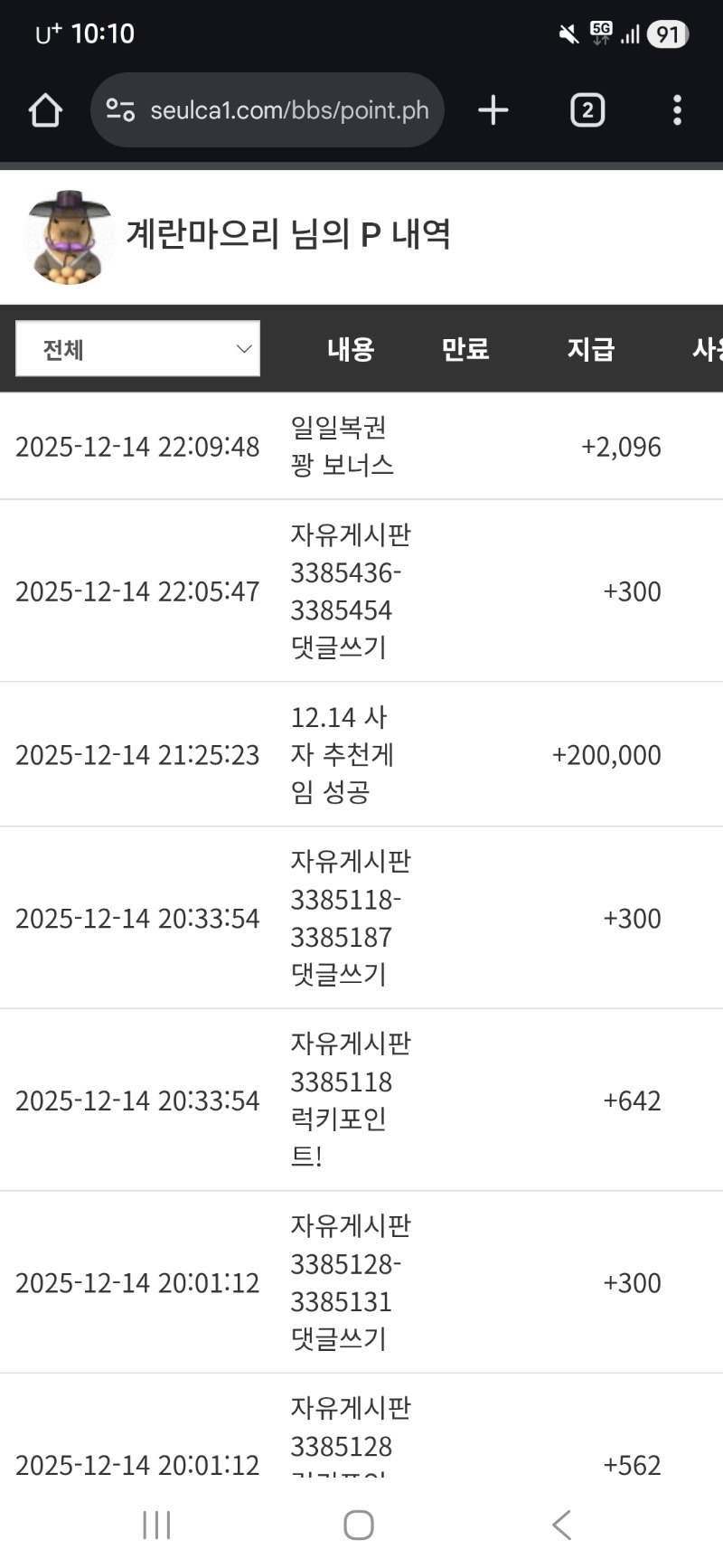Image resolution: width=723 pixels, height=1568 pixels.
Task: Go back with the system back button
Action: [562, 1525]
